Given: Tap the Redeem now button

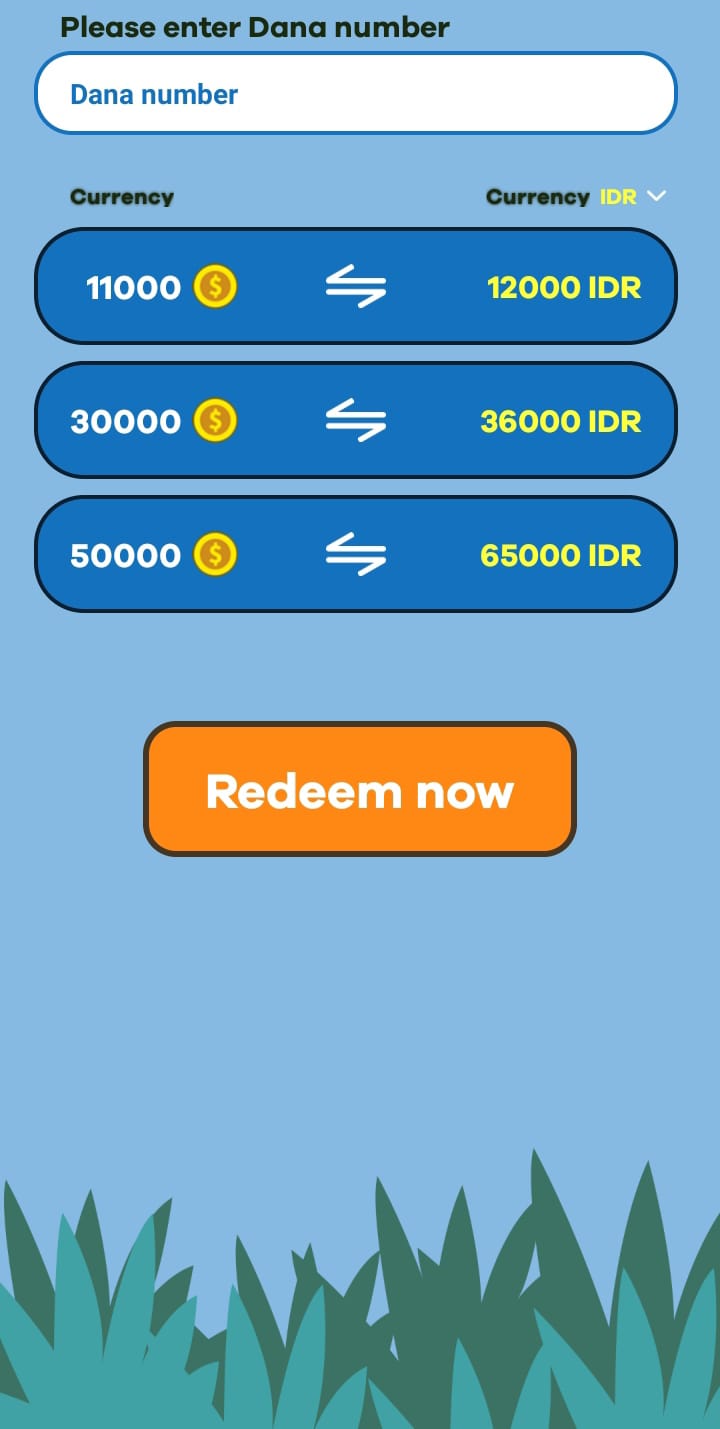Looking at the screenshot, I should [359, 790].
